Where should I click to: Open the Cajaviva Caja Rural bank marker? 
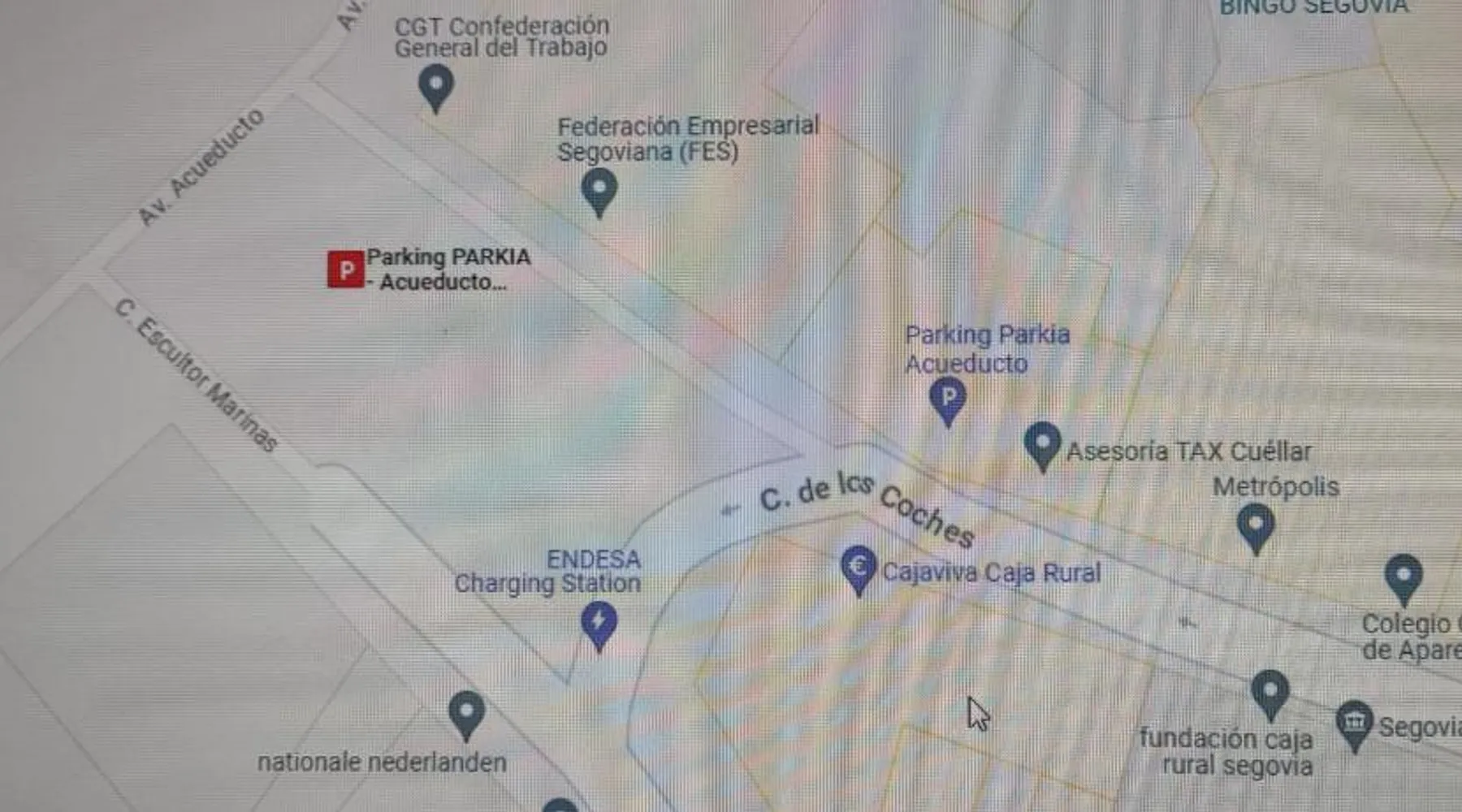(x=859, y=568)
